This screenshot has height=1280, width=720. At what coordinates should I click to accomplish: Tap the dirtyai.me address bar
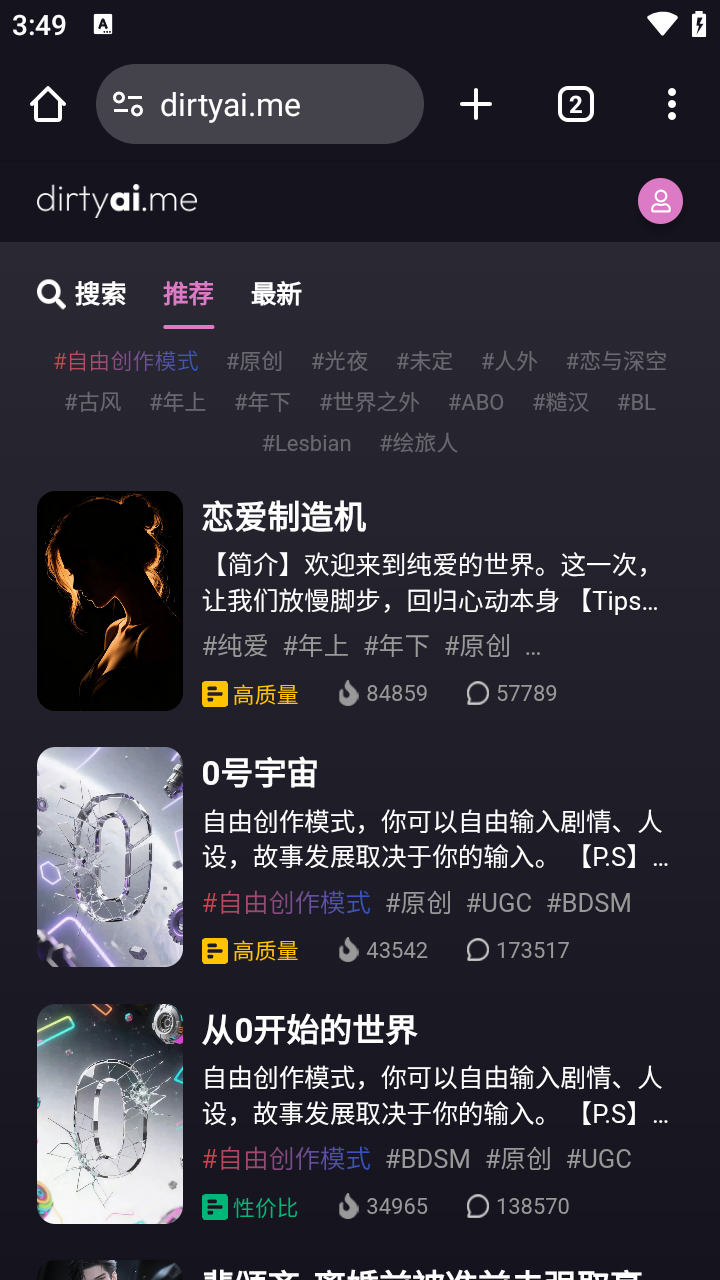260,104
